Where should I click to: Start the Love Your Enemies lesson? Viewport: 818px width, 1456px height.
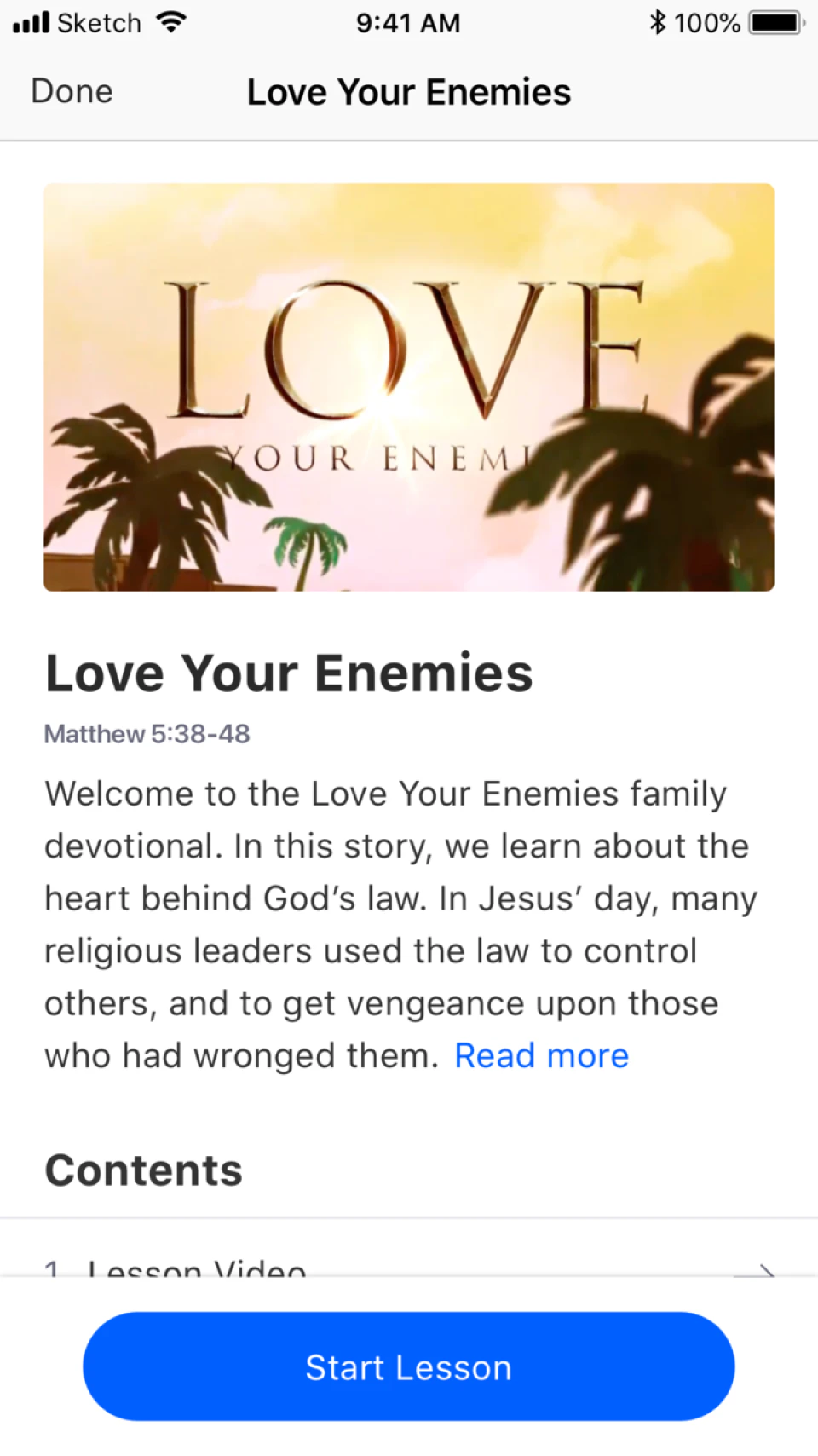coord(408,1366)
